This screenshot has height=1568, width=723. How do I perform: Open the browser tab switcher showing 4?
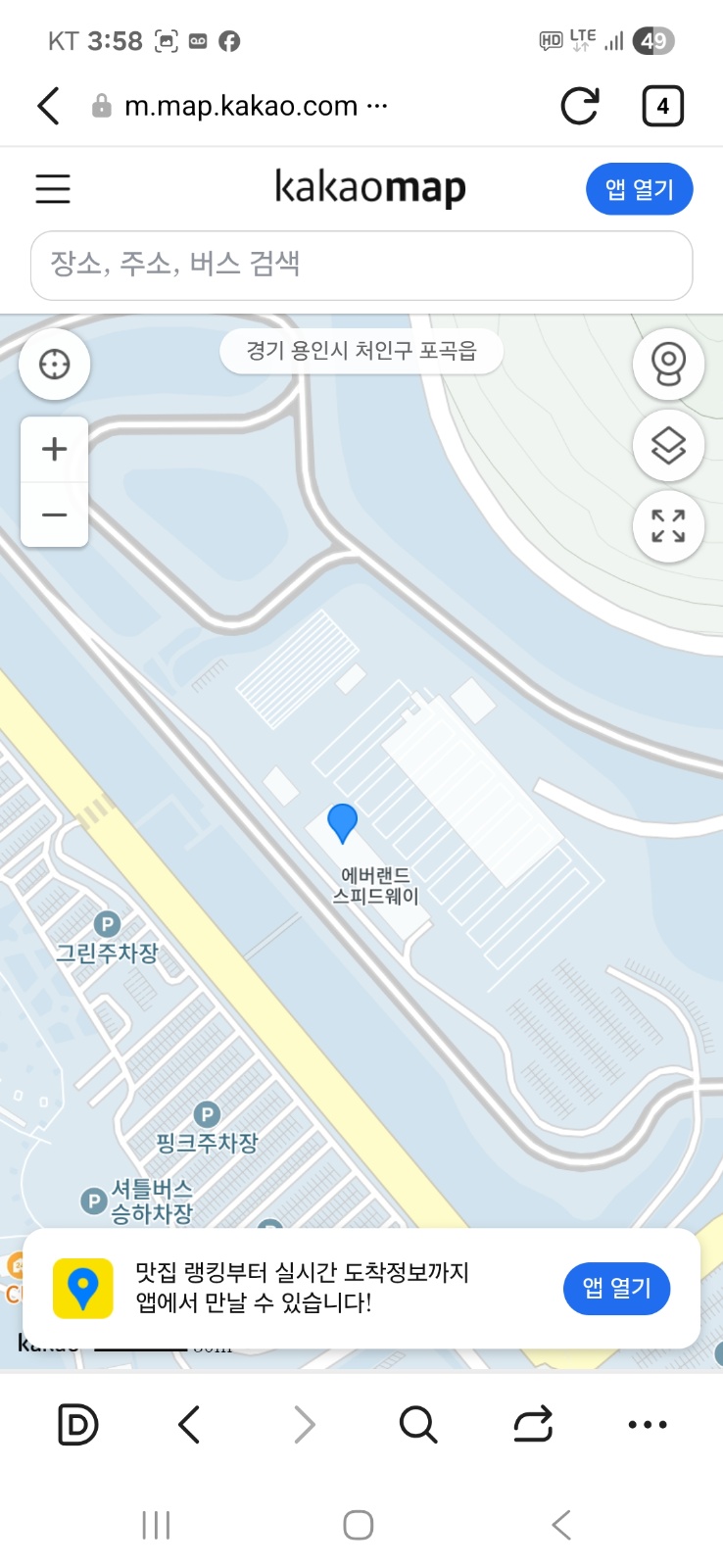[x=662, y=105]
